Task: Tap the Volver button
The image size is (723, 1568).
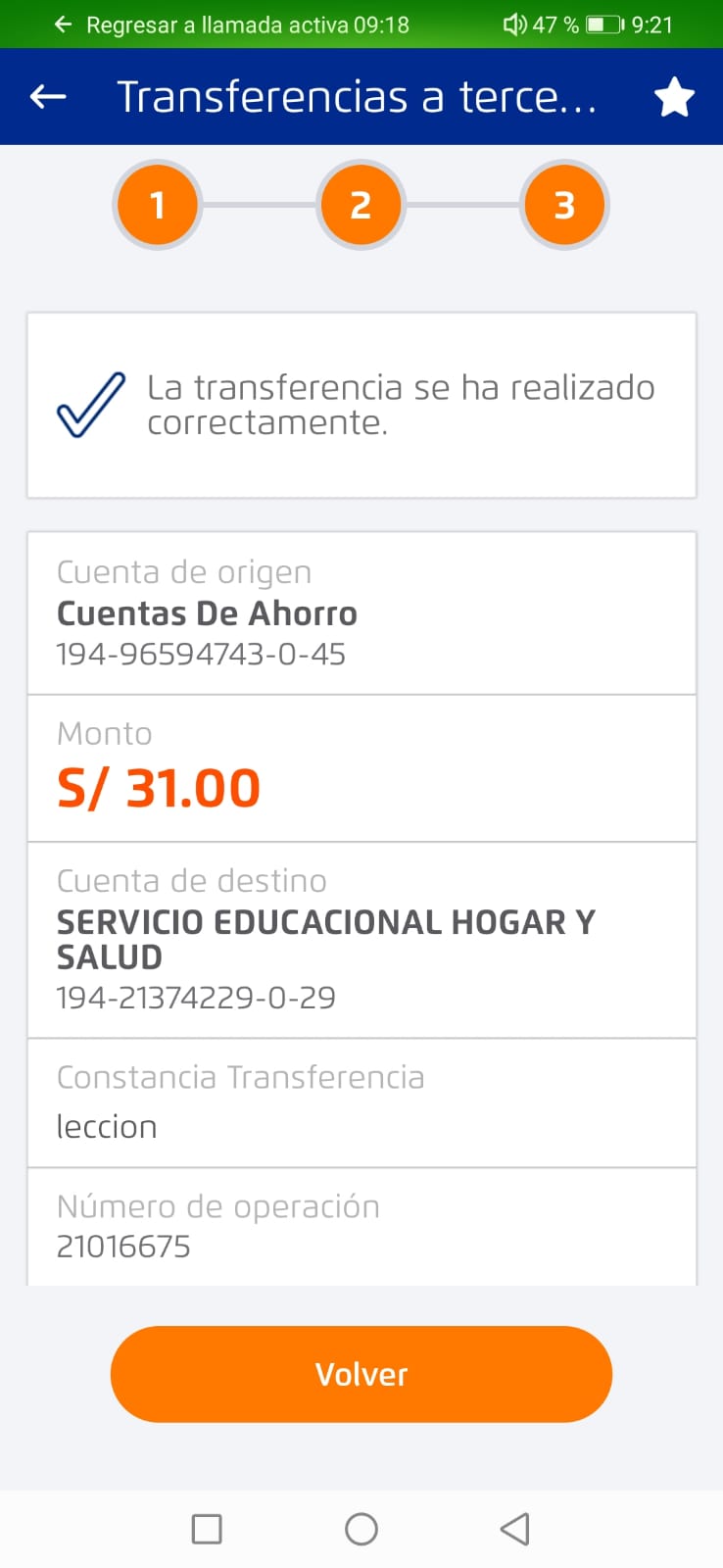Action: pyautogui.click(x=361, y=1374)
